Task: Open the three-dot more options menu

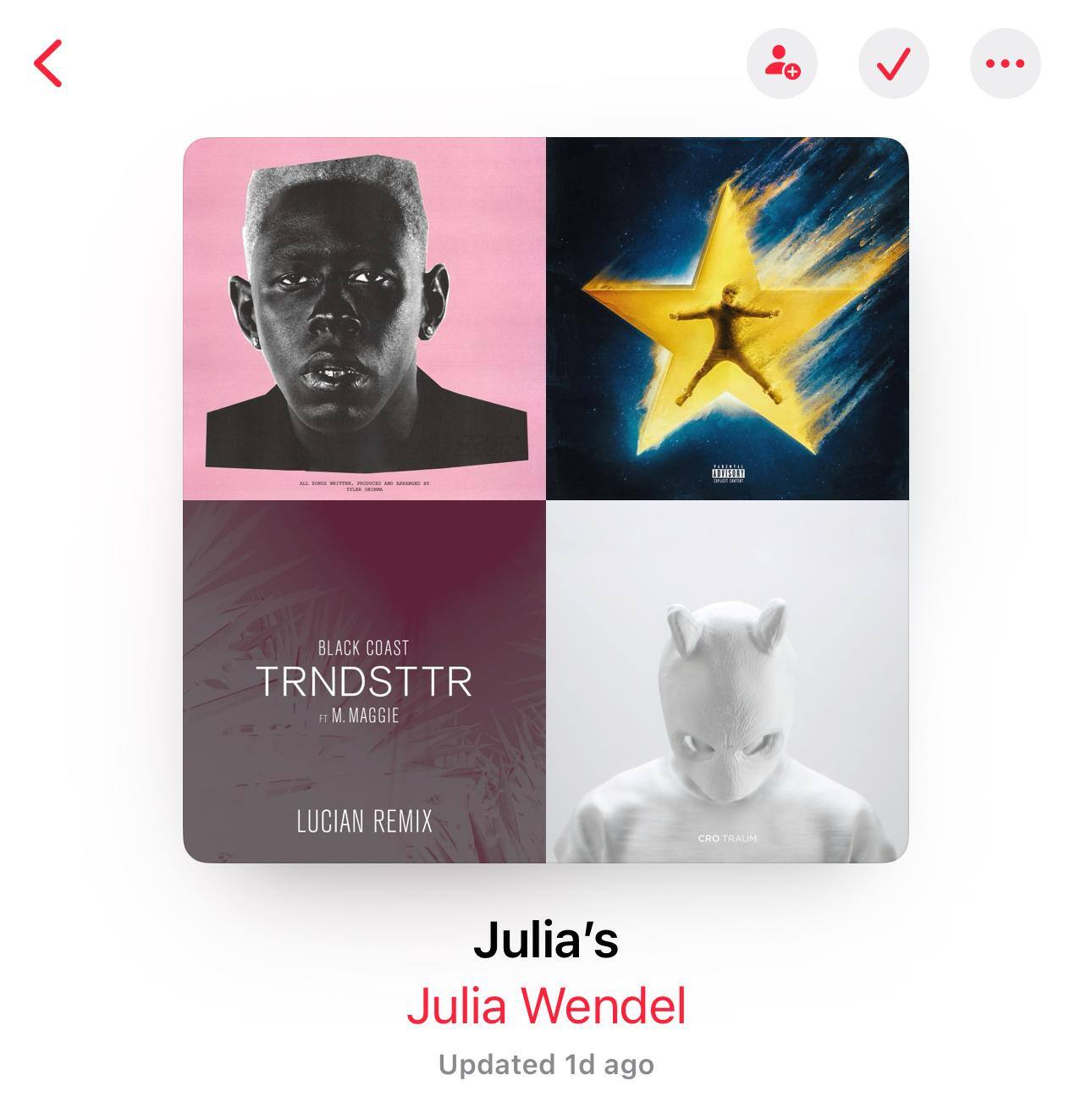Action: pyautogui.click(x=1005, y=63)
